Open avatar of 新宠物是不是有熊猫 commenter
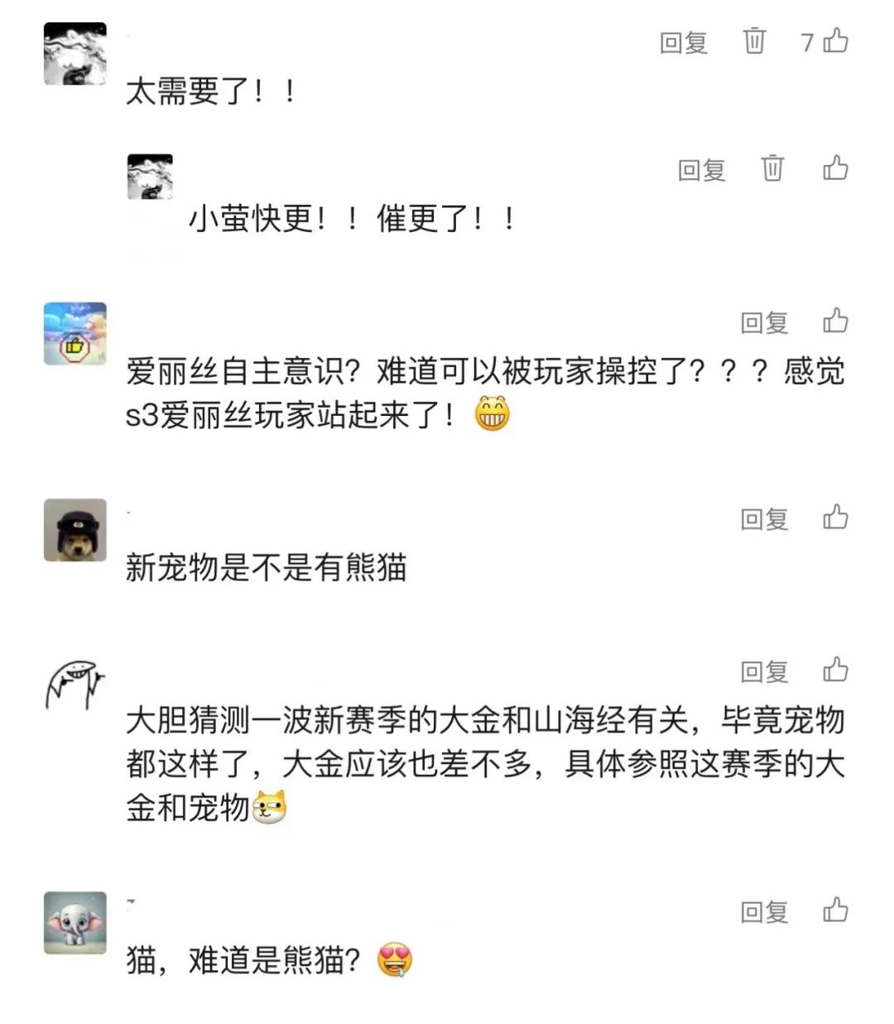 (x=75, y=530)
